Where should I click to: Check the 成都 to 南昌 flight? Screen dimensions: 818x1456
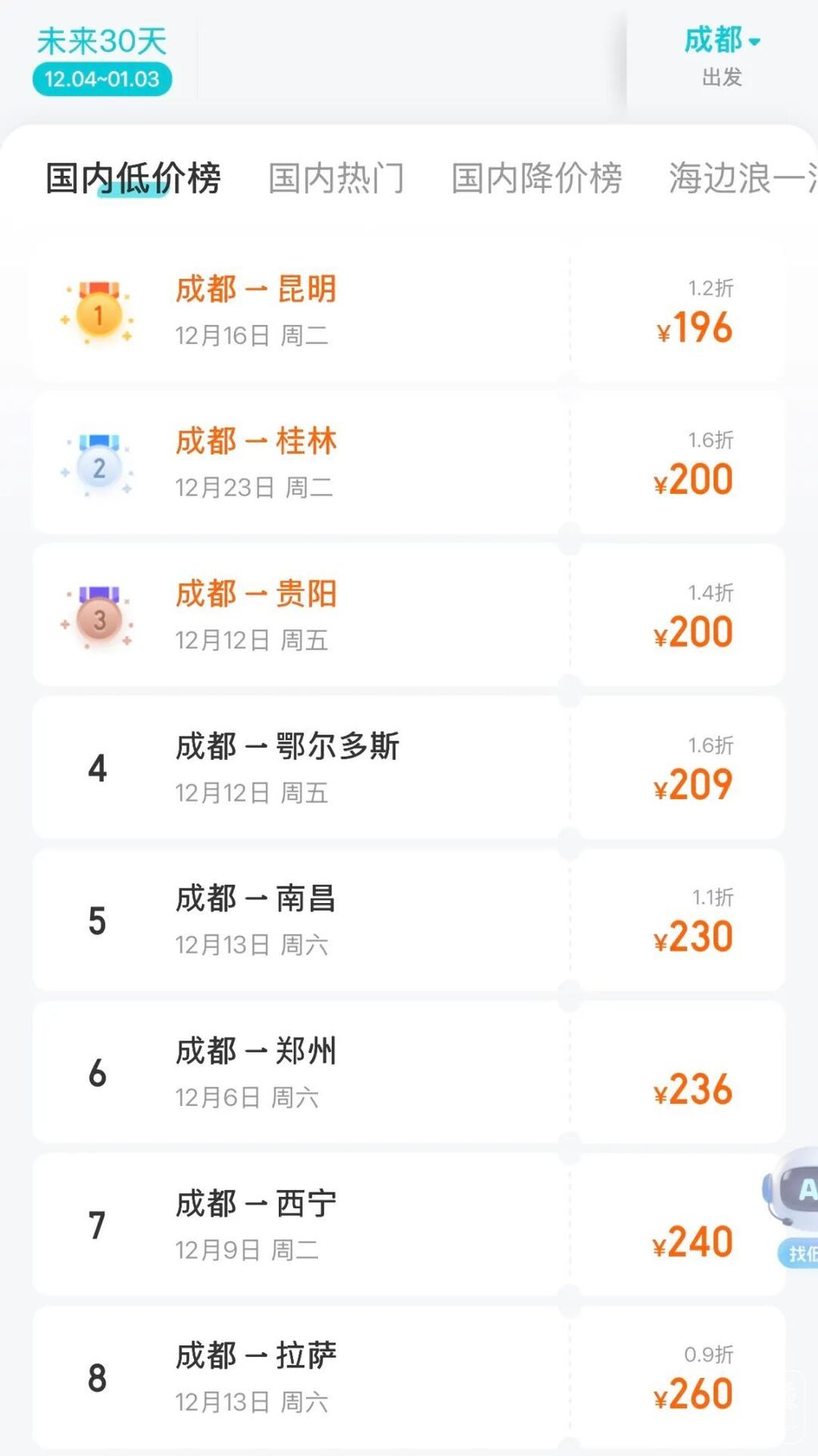pyautogui.click(x=407, y=921)
